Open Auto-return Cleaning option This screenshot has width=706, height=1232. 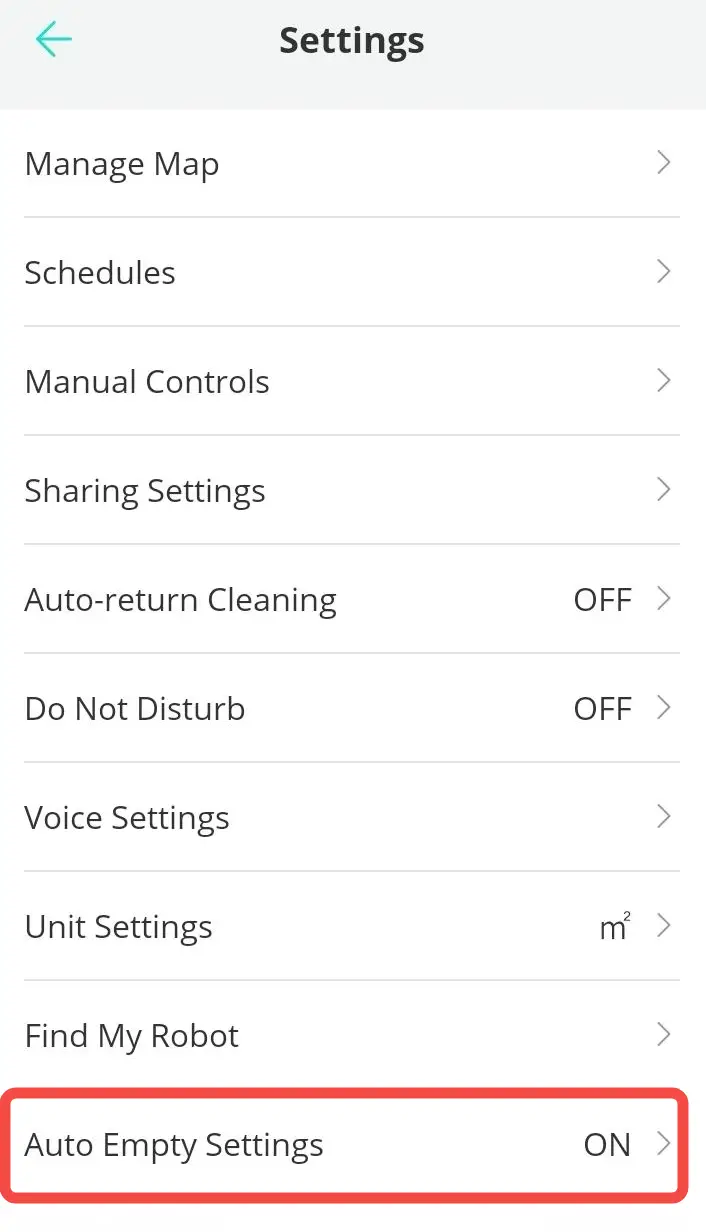click(x=350, y=600)
